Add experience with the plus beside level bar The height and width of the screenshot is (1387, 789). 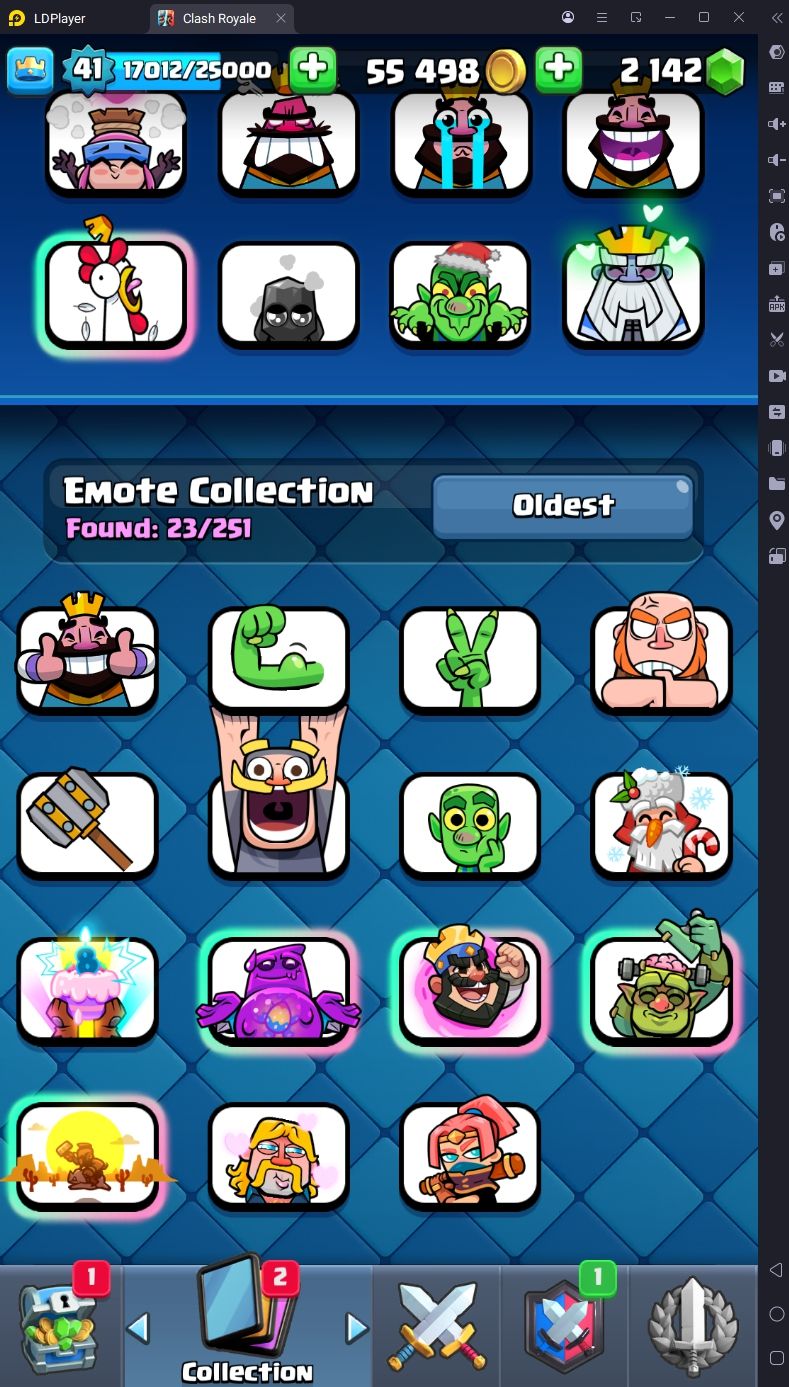coord(313,69)
